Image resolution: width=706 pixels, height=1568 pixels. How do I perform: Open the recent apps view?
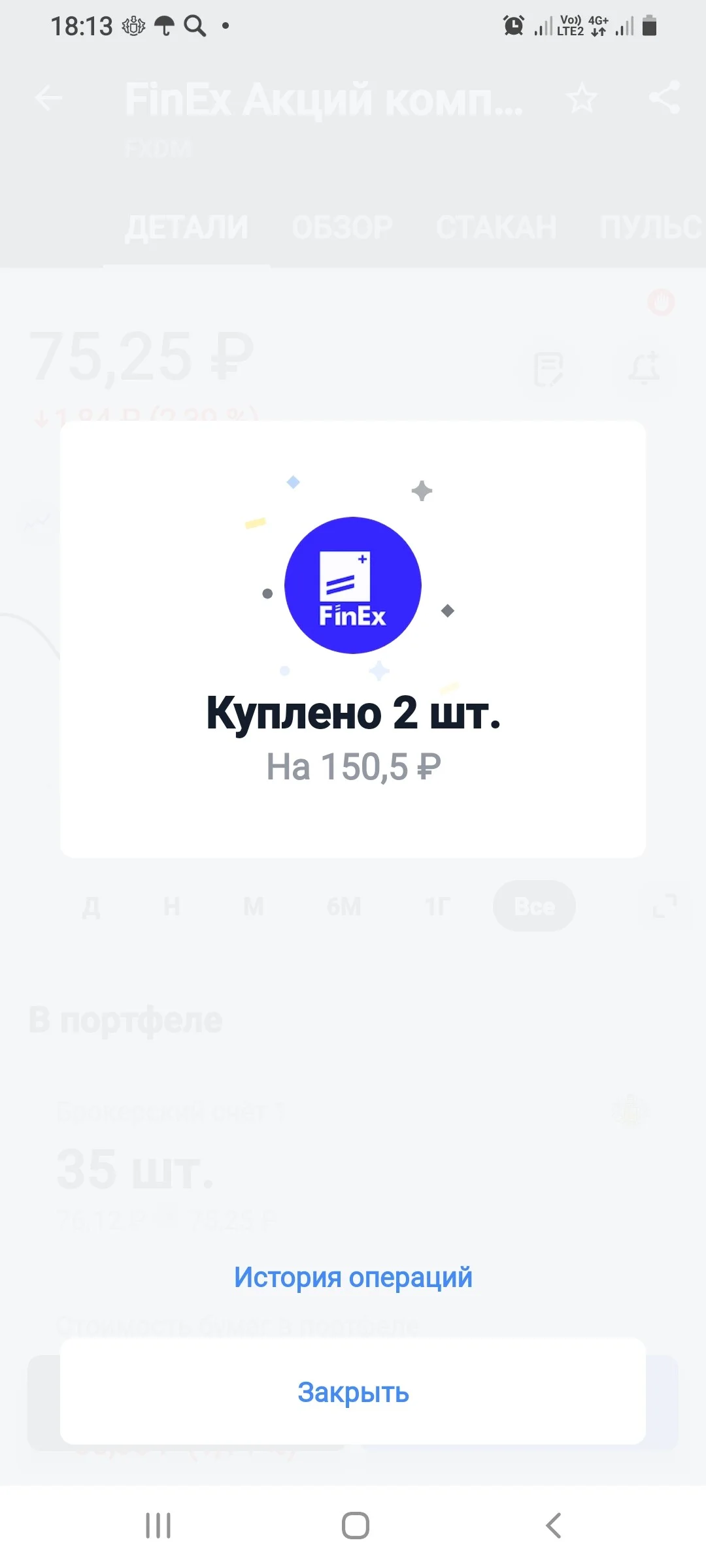click(158, 1526)
